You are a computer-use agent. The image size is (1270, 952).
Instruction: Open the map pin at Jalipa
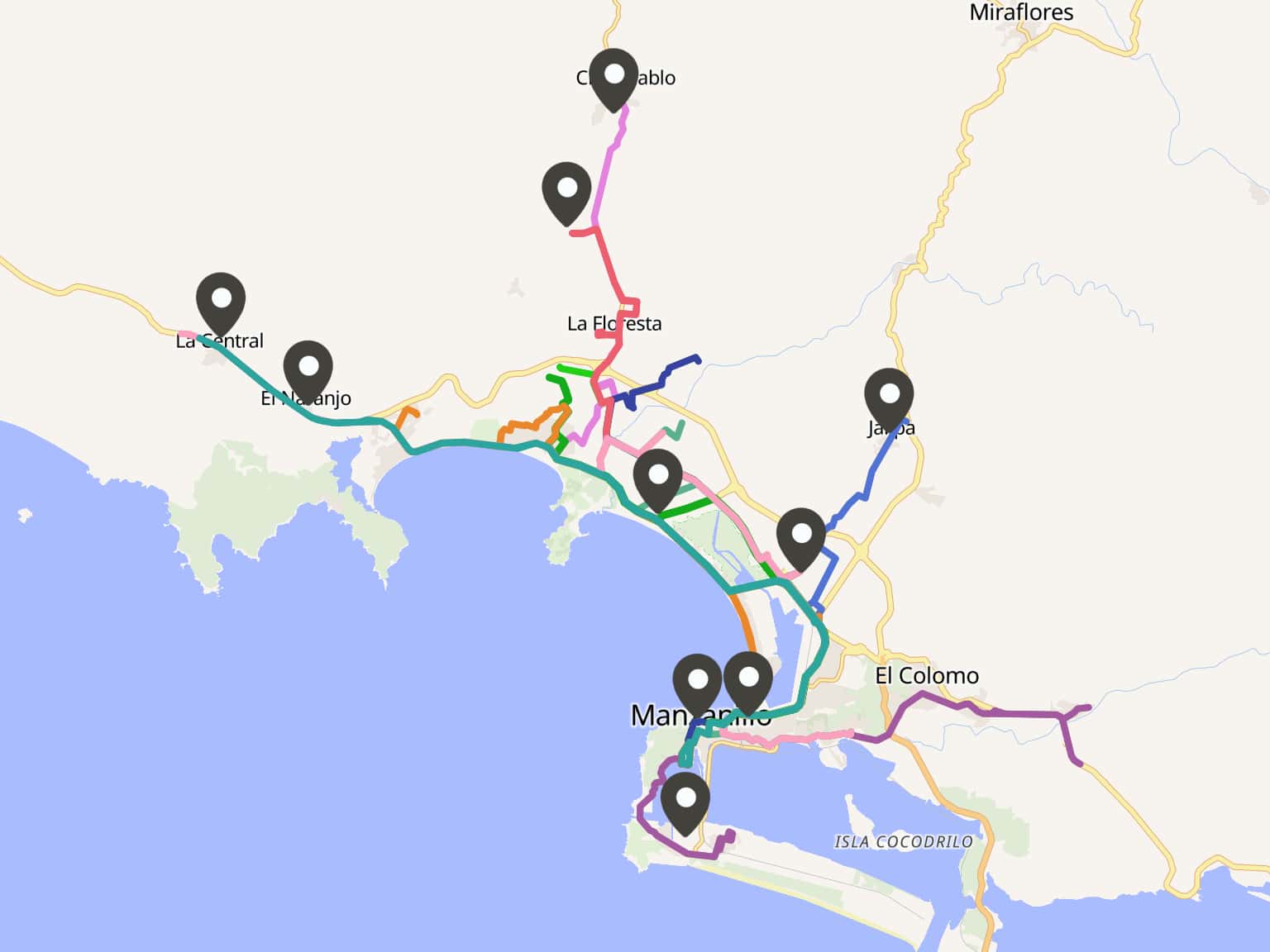(x=889, y=397)
